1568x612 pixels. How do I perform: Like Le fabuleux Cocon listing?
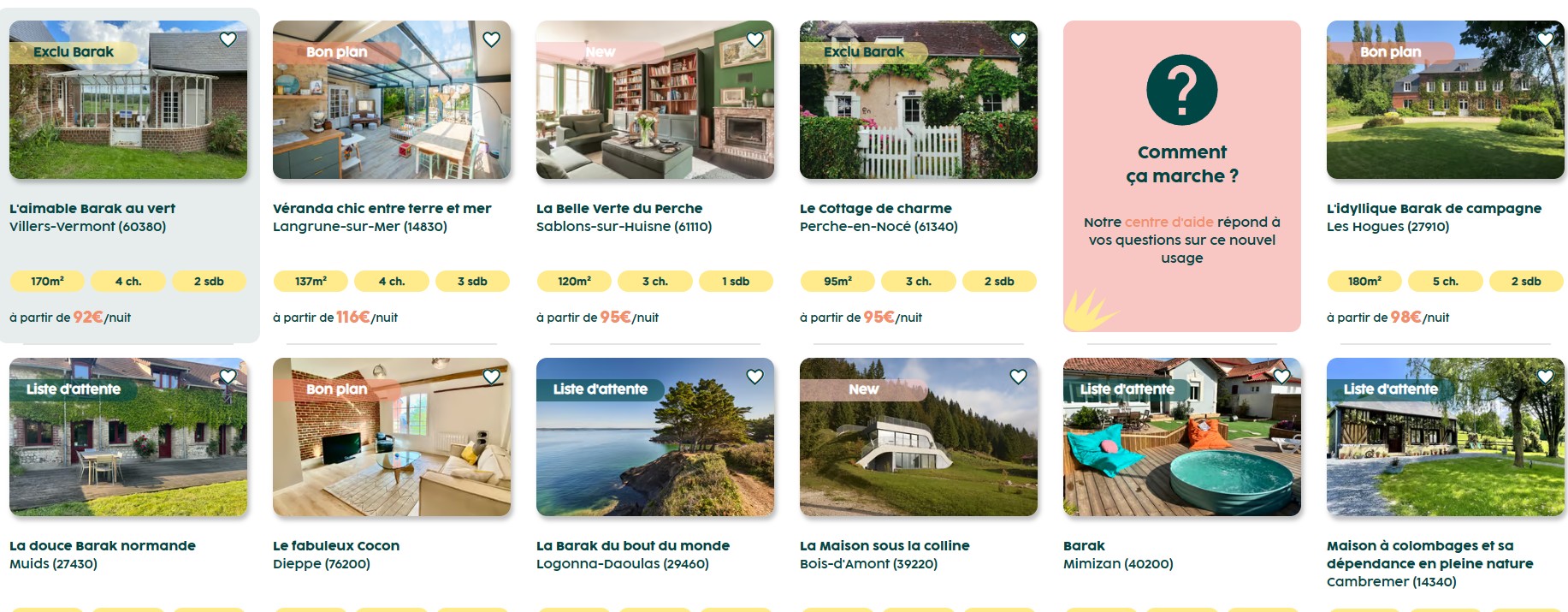(491, 377)
